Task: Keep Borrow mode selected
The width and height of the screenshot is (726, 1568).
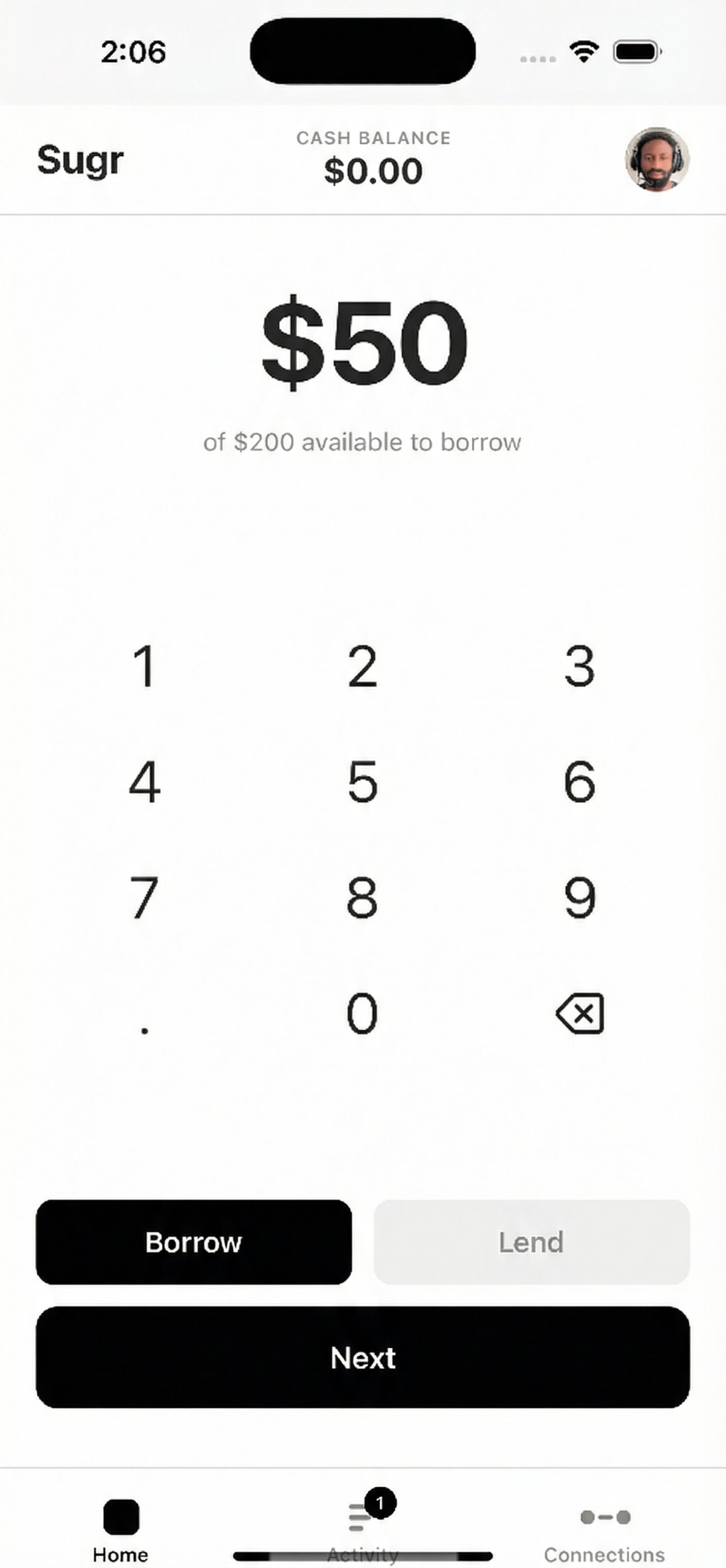Action: coord(194,1243)
